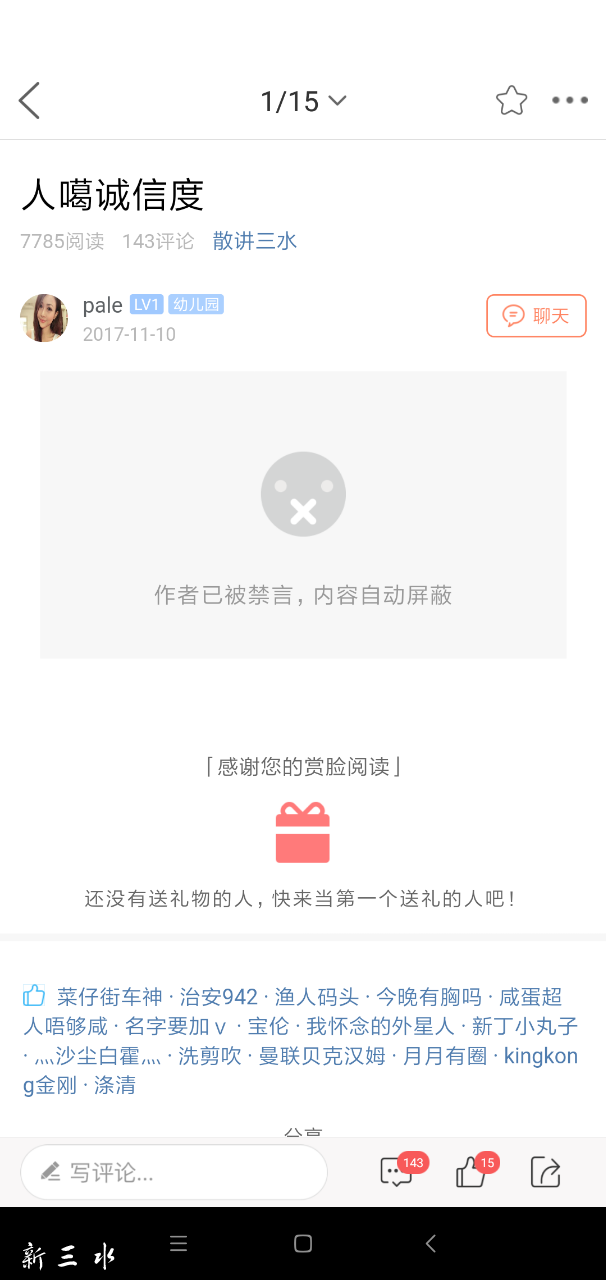Open liker 菜仔街车神's profile
Screen dimensions: 606x1280
tap(109, 997)
